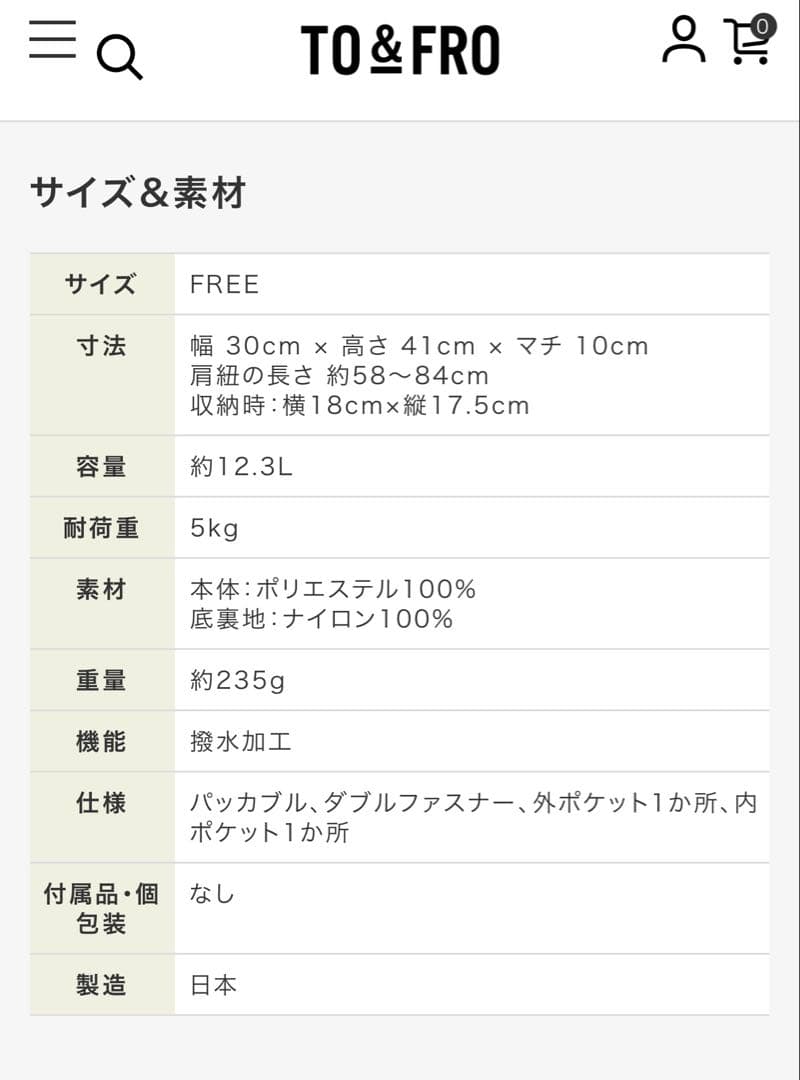The height and width of the screenshot is (1080, 800).
Task: Expand the 仕様 specification row
Action: pos(100,803)
